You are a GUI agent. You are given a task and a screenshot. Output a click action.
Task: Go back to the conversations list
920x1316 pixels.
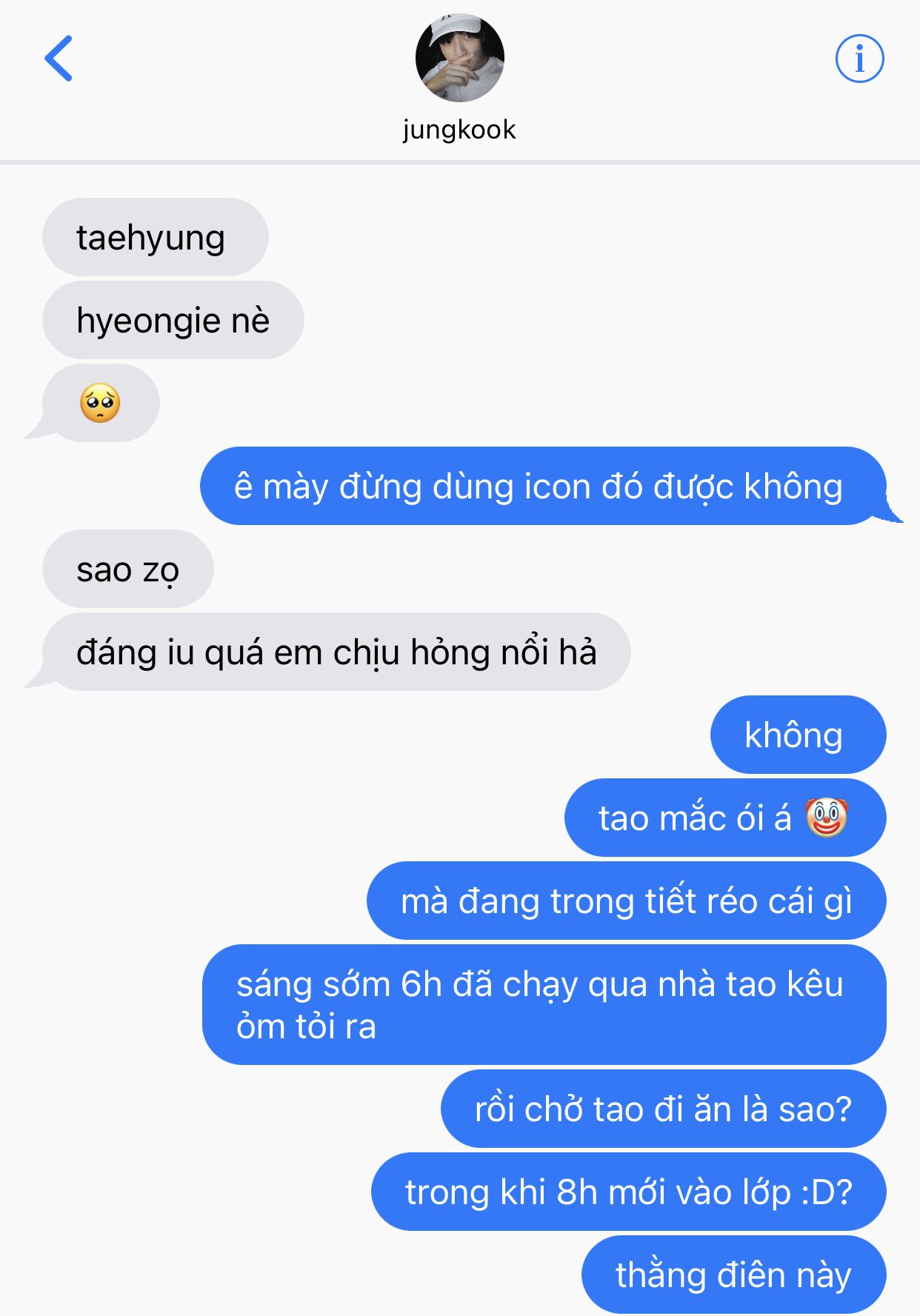click(x=59, y=58)
